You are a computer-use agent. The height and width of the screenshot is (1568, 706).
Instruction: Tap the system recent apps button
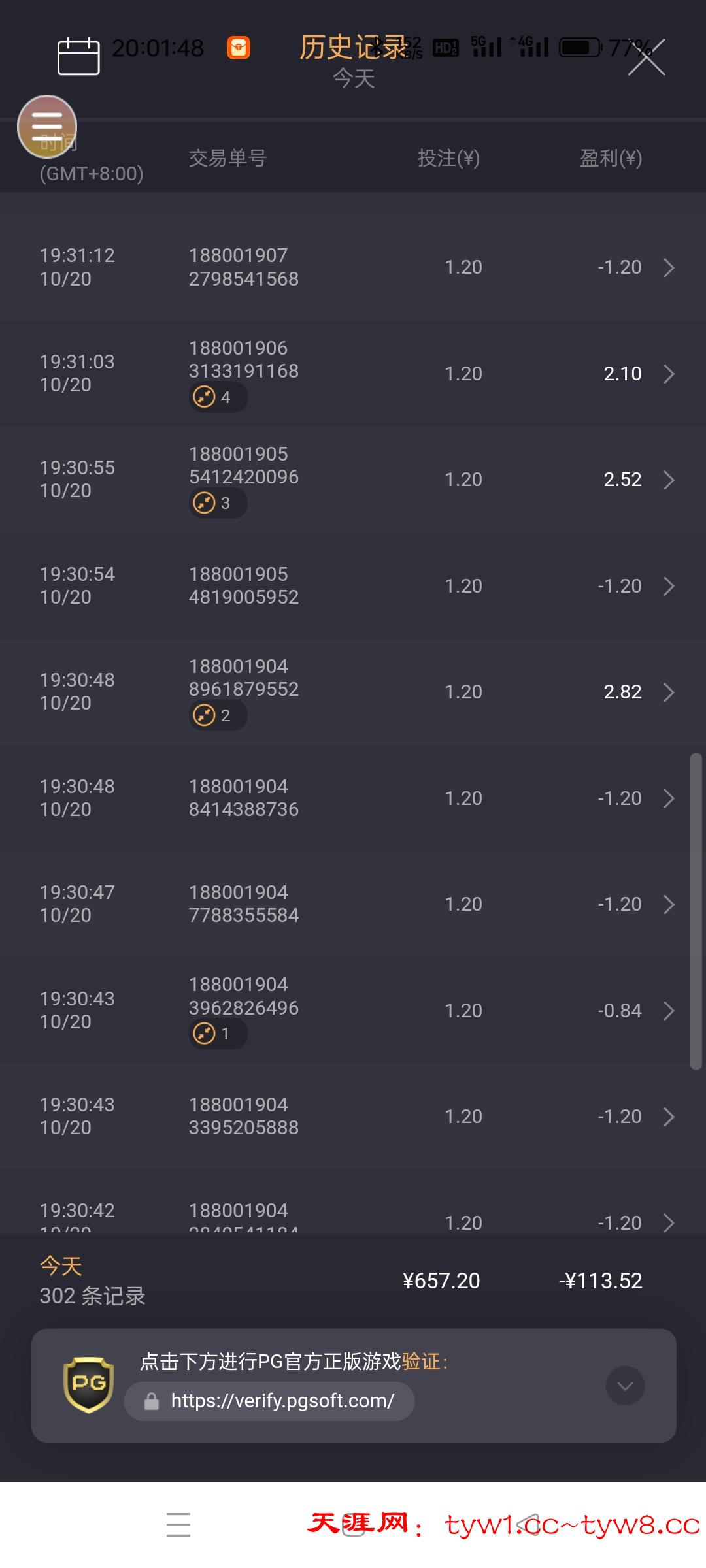tap(178, 1525)
